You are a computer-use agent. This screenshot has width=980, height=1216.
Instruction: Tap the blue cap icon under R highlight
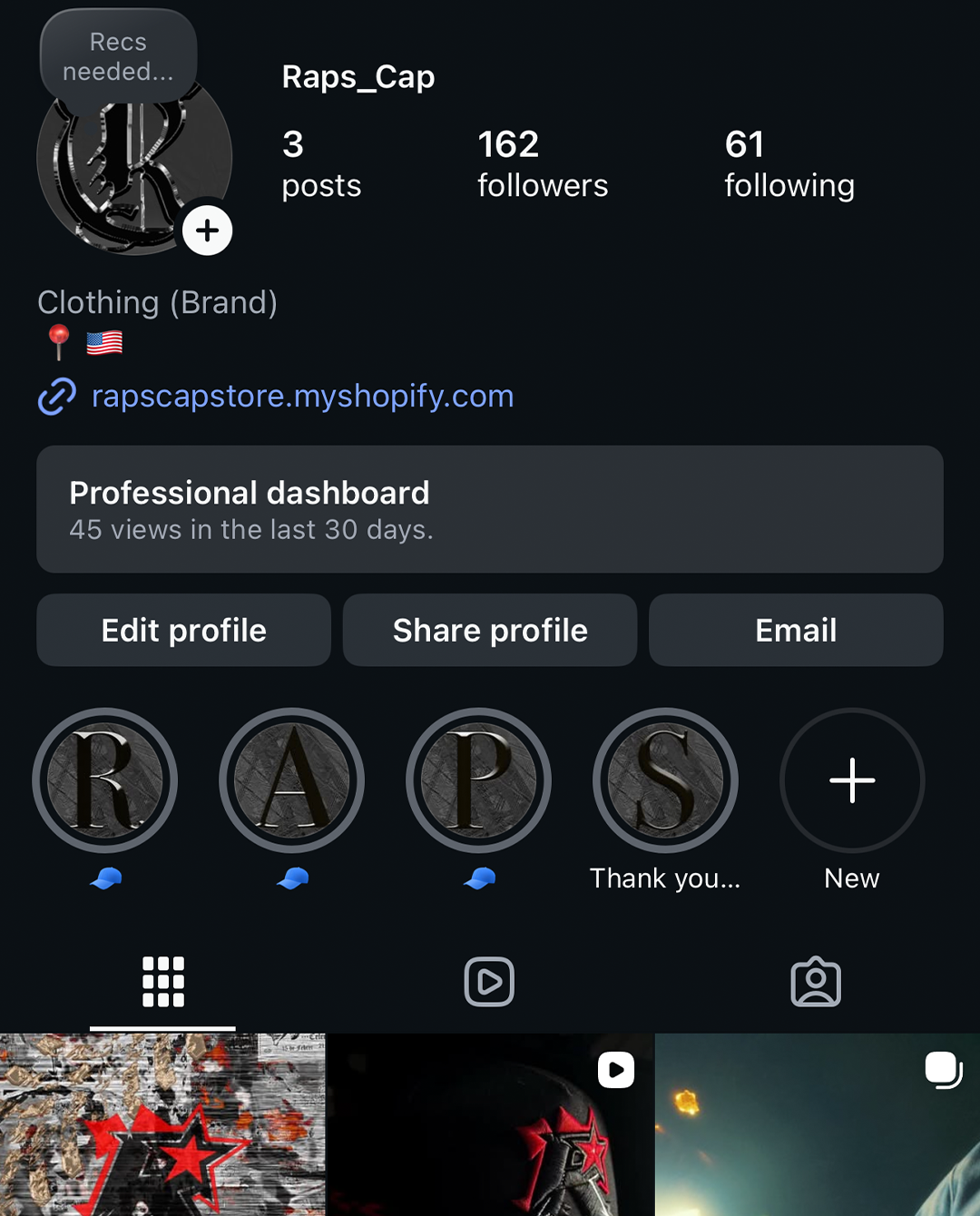tap(104, 878)
